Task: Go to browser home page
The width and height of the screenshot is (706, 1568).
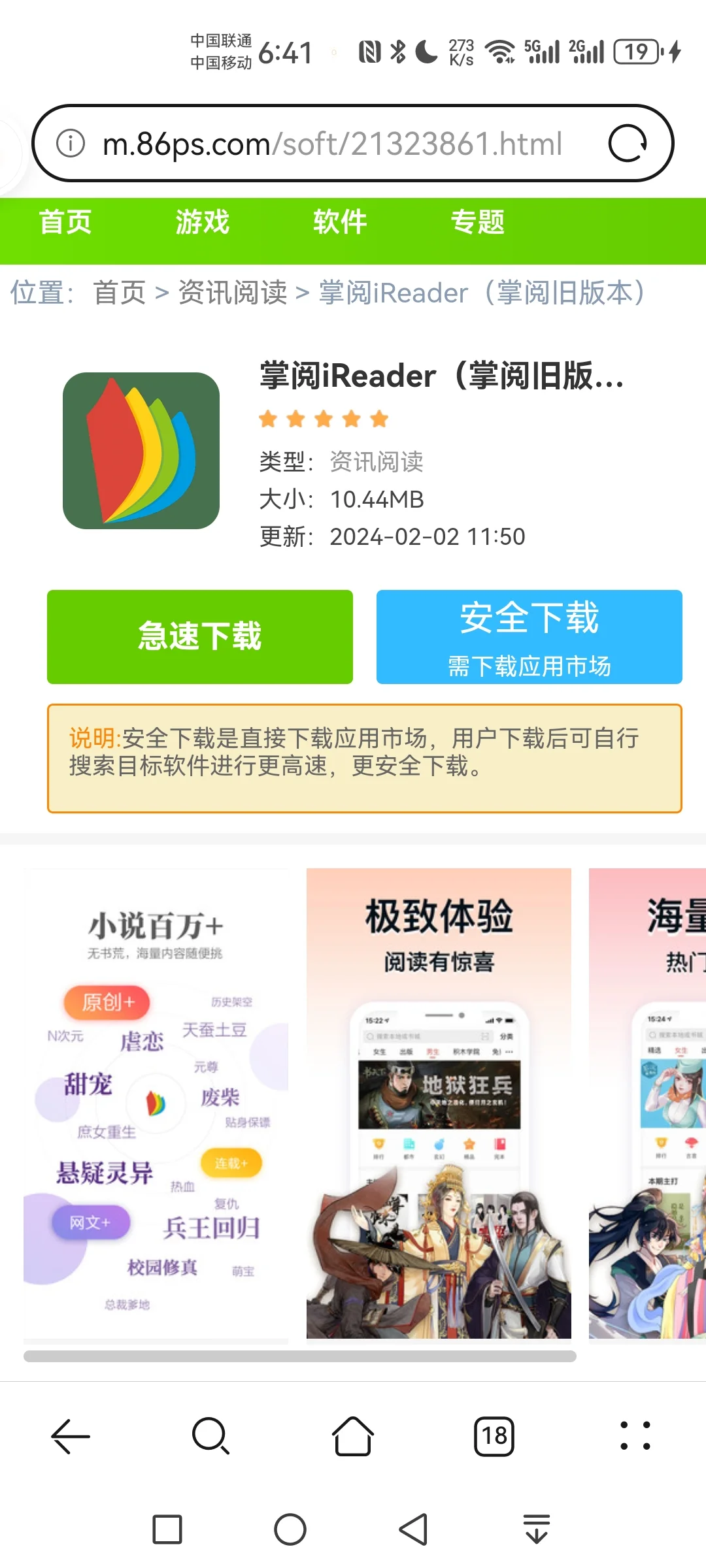Action: click(353, 1436)
